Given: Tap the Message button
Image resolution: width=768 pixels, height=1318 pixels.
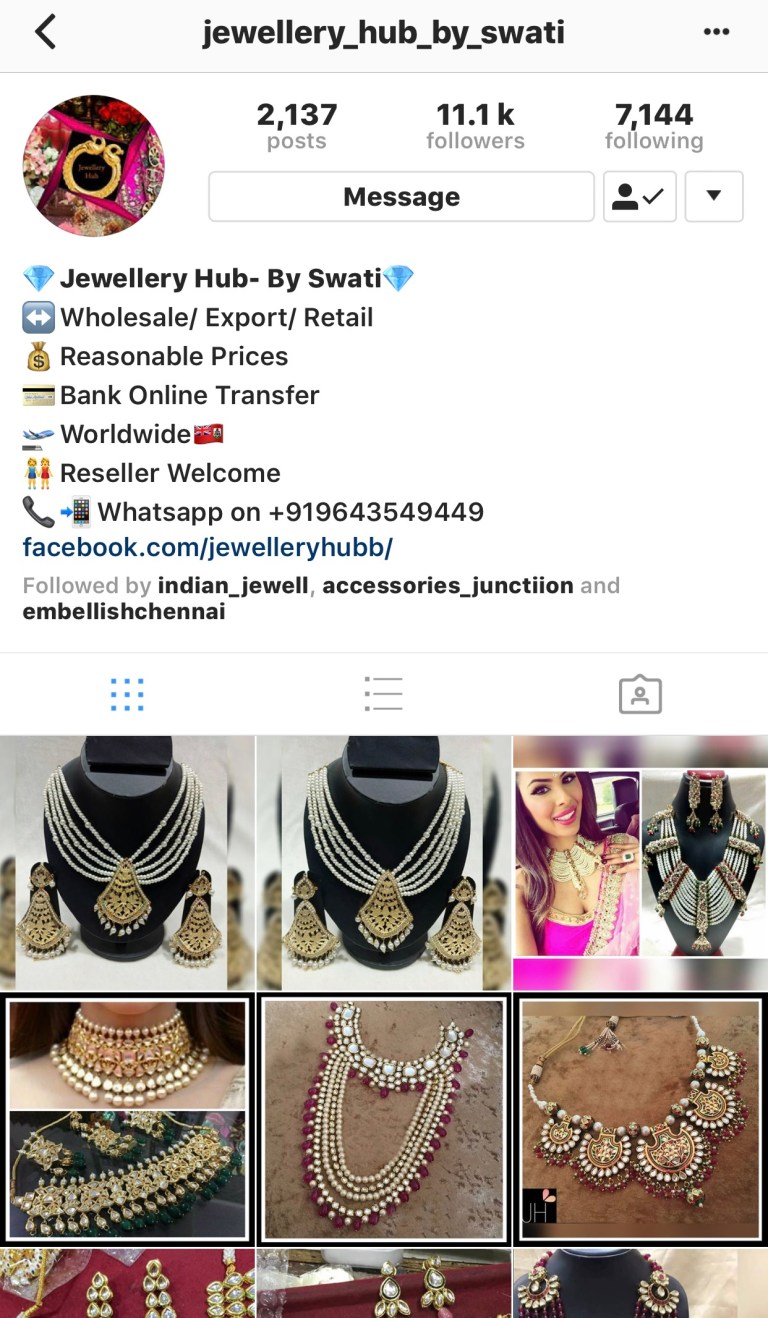Looking at the screenshot, I should [401, 196].
